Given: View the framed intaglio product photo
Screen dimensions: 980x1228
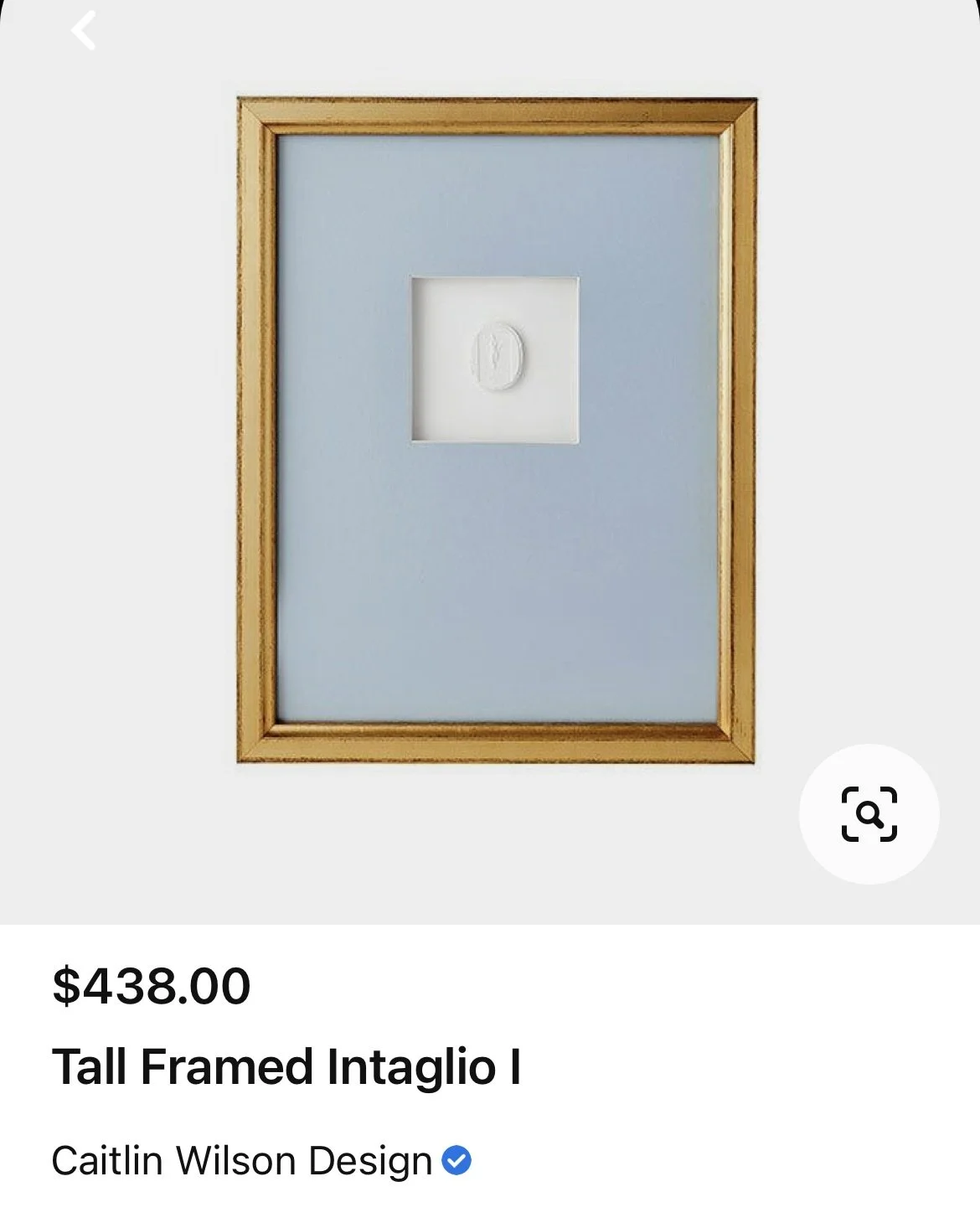Looking at the screenshot, I should 496,430.
